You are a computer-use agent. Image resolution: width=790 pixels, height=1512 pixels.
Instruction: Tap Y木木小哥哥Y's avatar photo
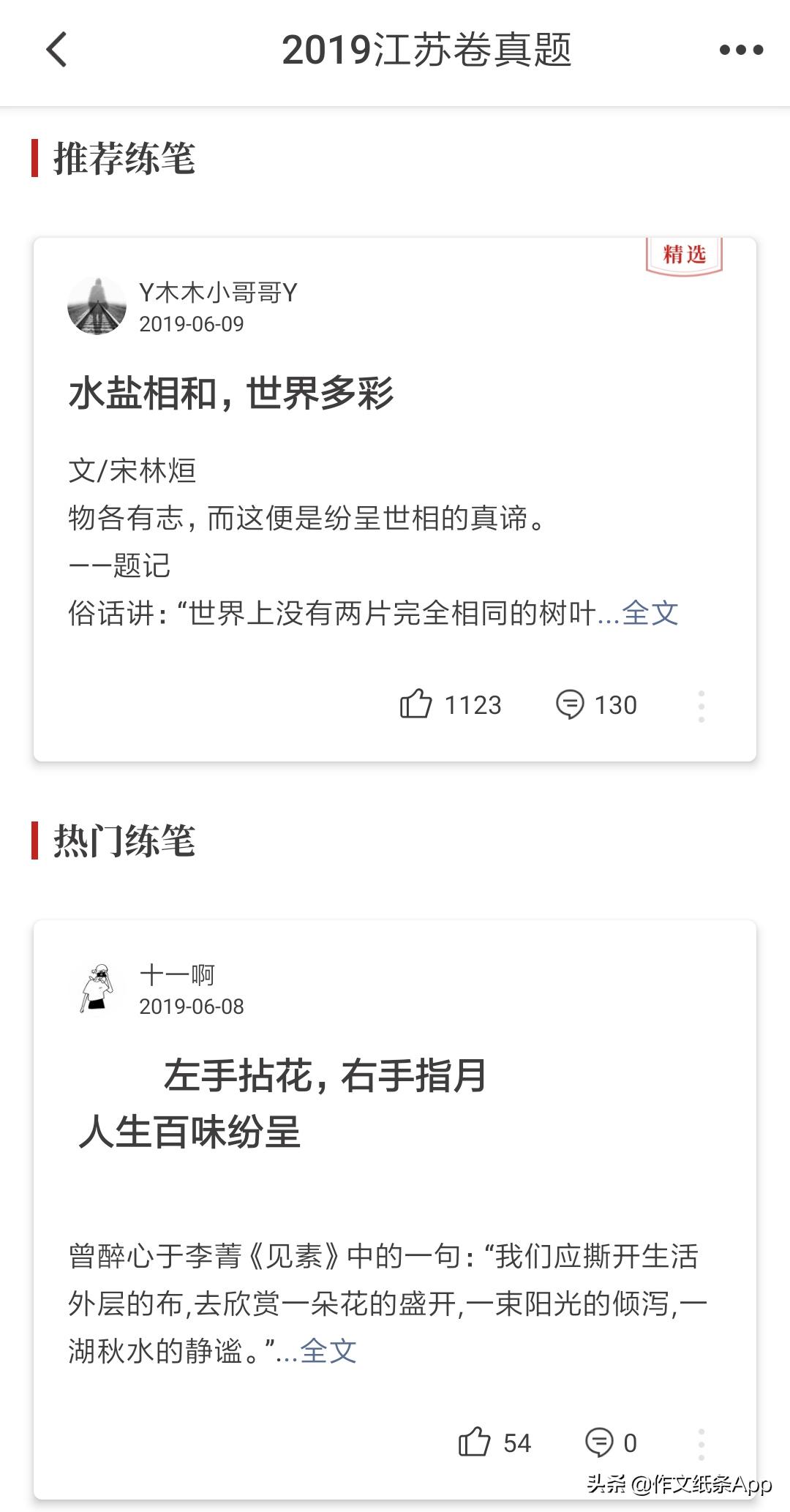click(x=96, y=303)
